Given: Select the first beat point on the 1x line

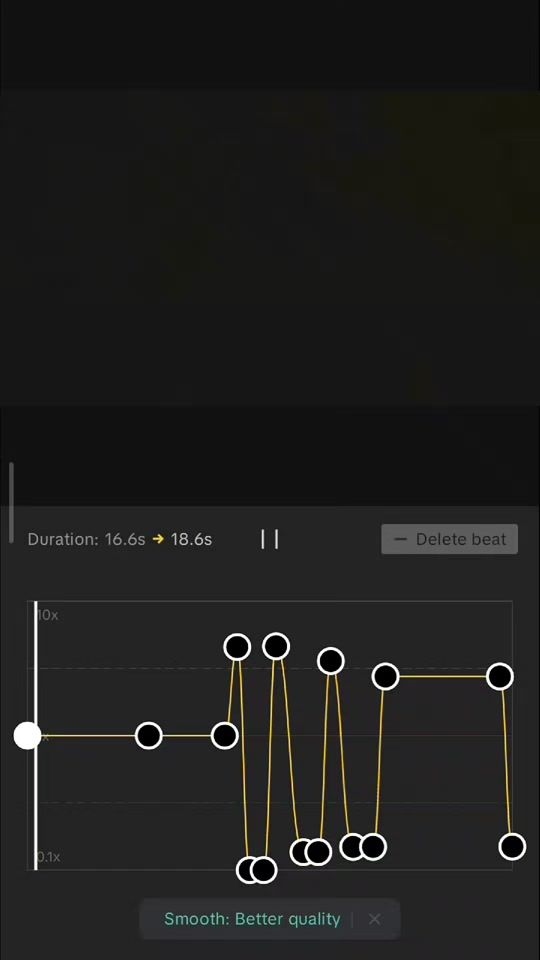Looking at the screenshot, I should tap(149, 735).
